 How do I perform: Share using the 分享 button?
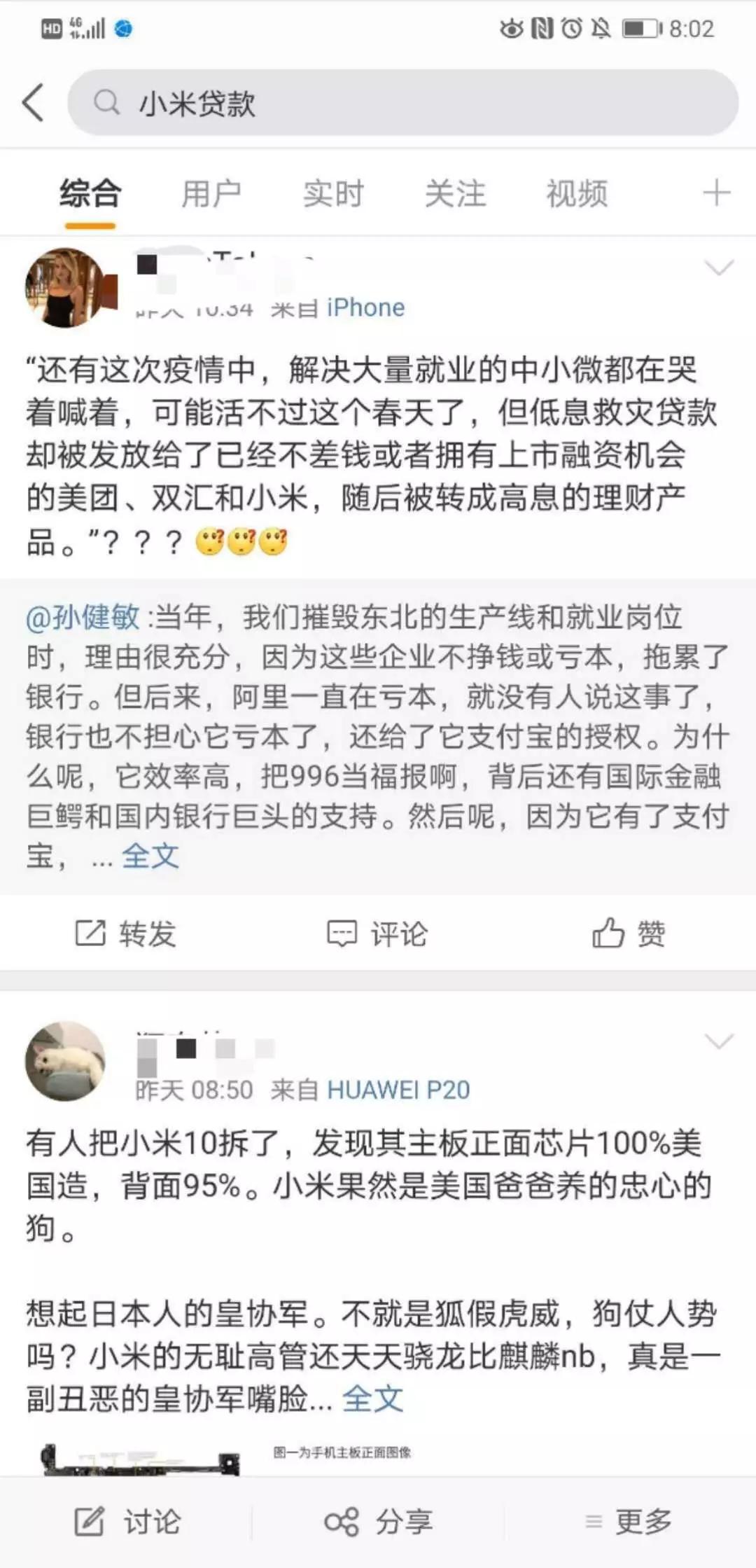(x=379, y=1521)
